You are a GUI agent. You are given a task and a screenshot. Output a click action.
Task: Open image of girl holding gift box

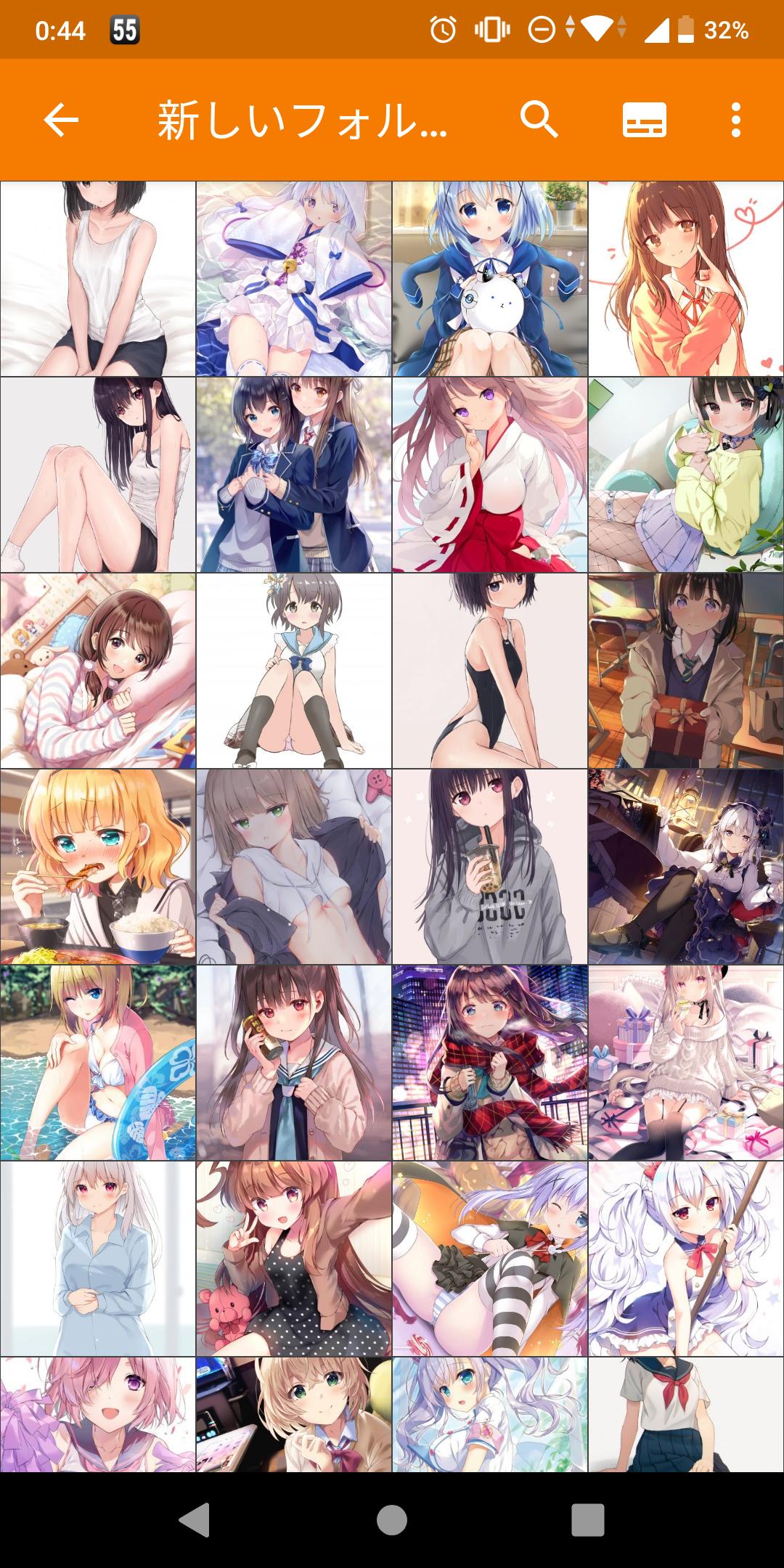(686, 671)
